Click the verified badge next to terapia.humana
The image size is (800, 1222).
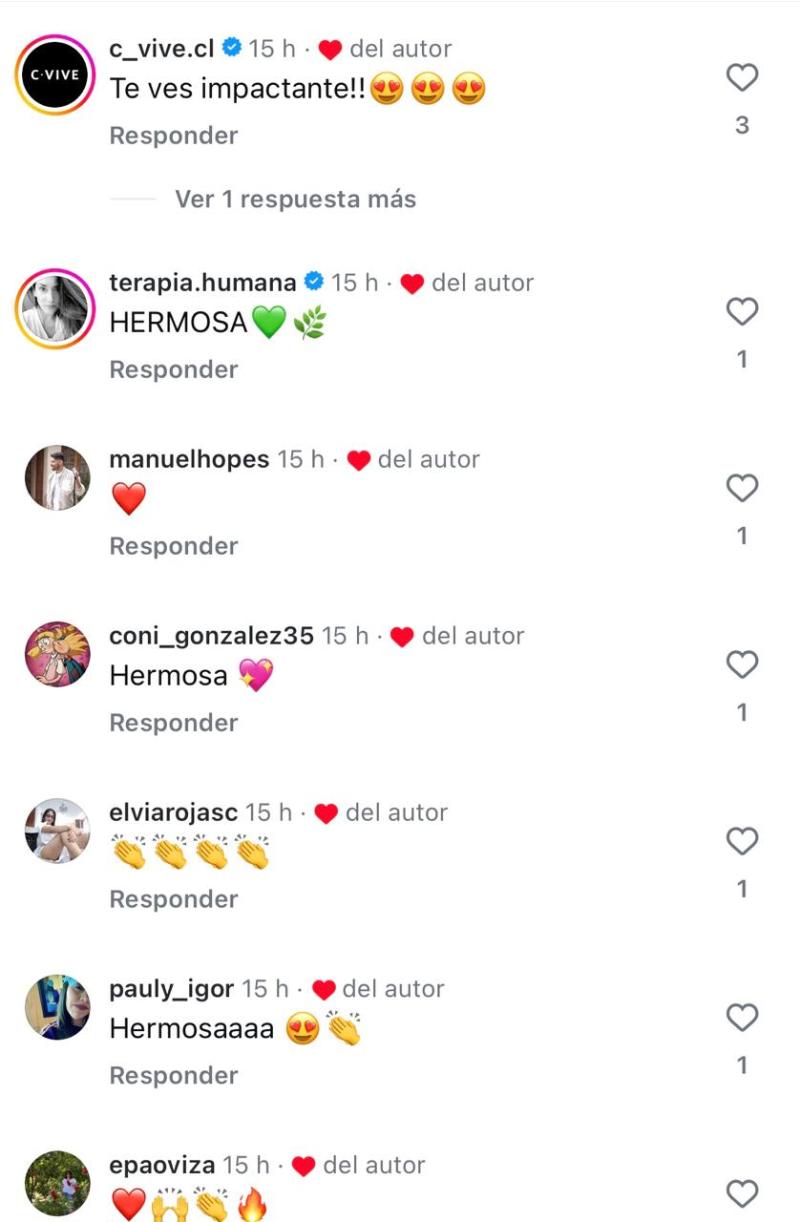315,282
